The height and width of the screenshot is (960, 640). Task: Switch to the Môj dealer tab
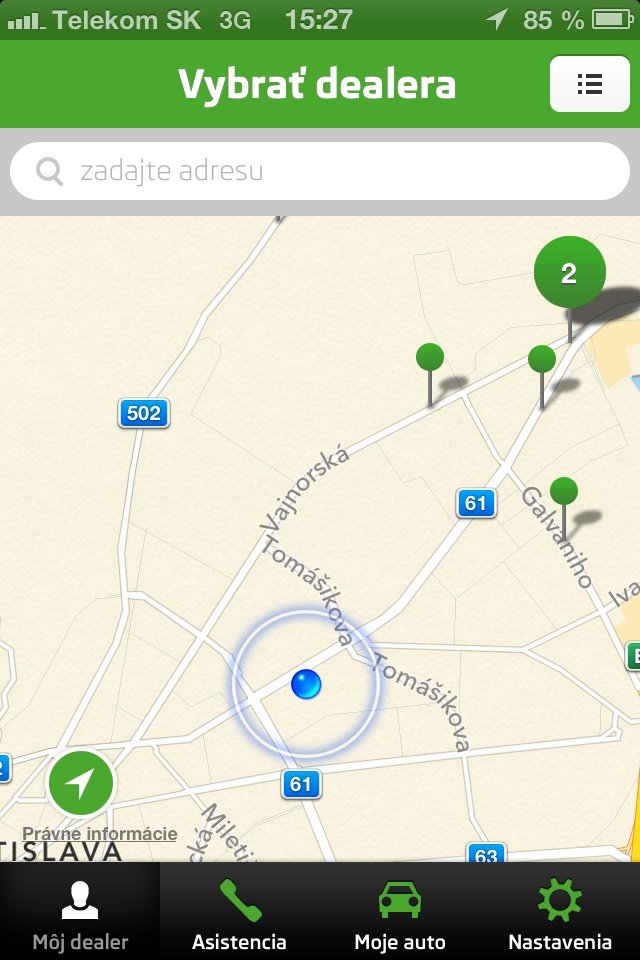click(x=80, y=912)
